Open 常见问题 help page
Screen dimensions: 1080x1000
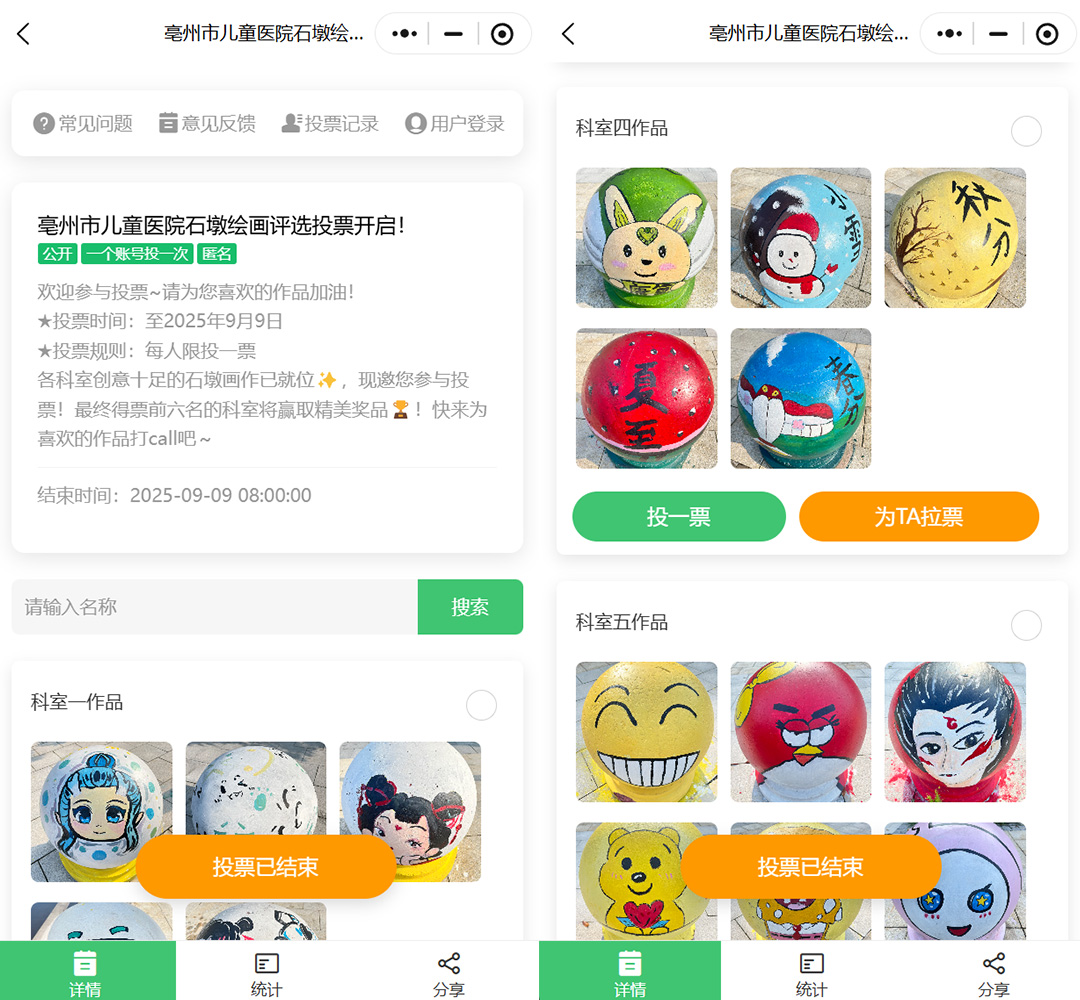(x=83, y=124)
